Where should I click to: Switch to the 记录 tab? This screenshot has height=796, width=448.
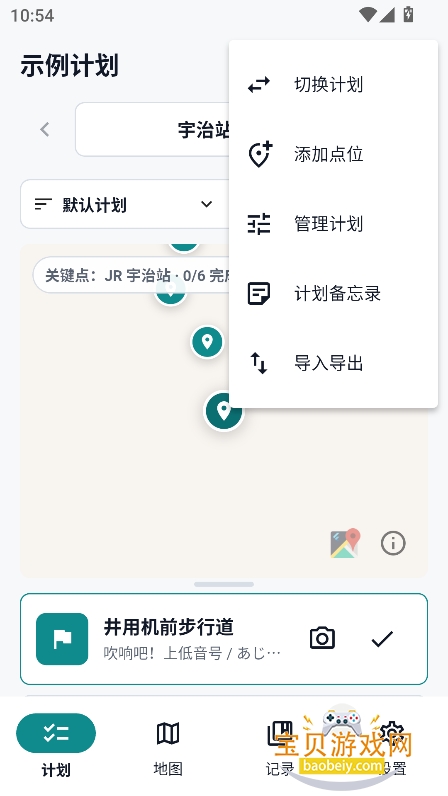280,747
